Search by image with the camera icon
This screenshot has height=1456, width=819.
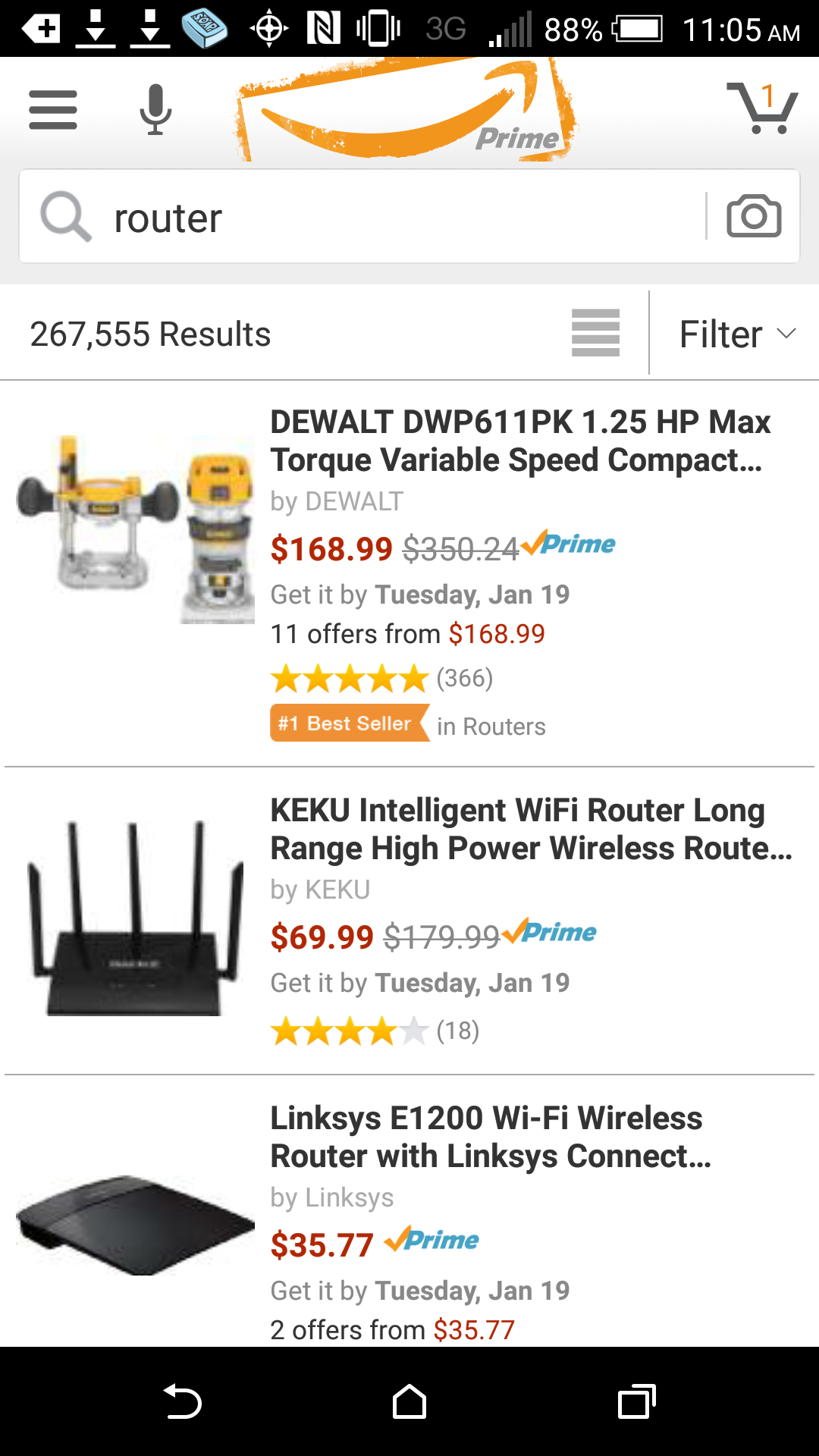click(x=754, y=217)
